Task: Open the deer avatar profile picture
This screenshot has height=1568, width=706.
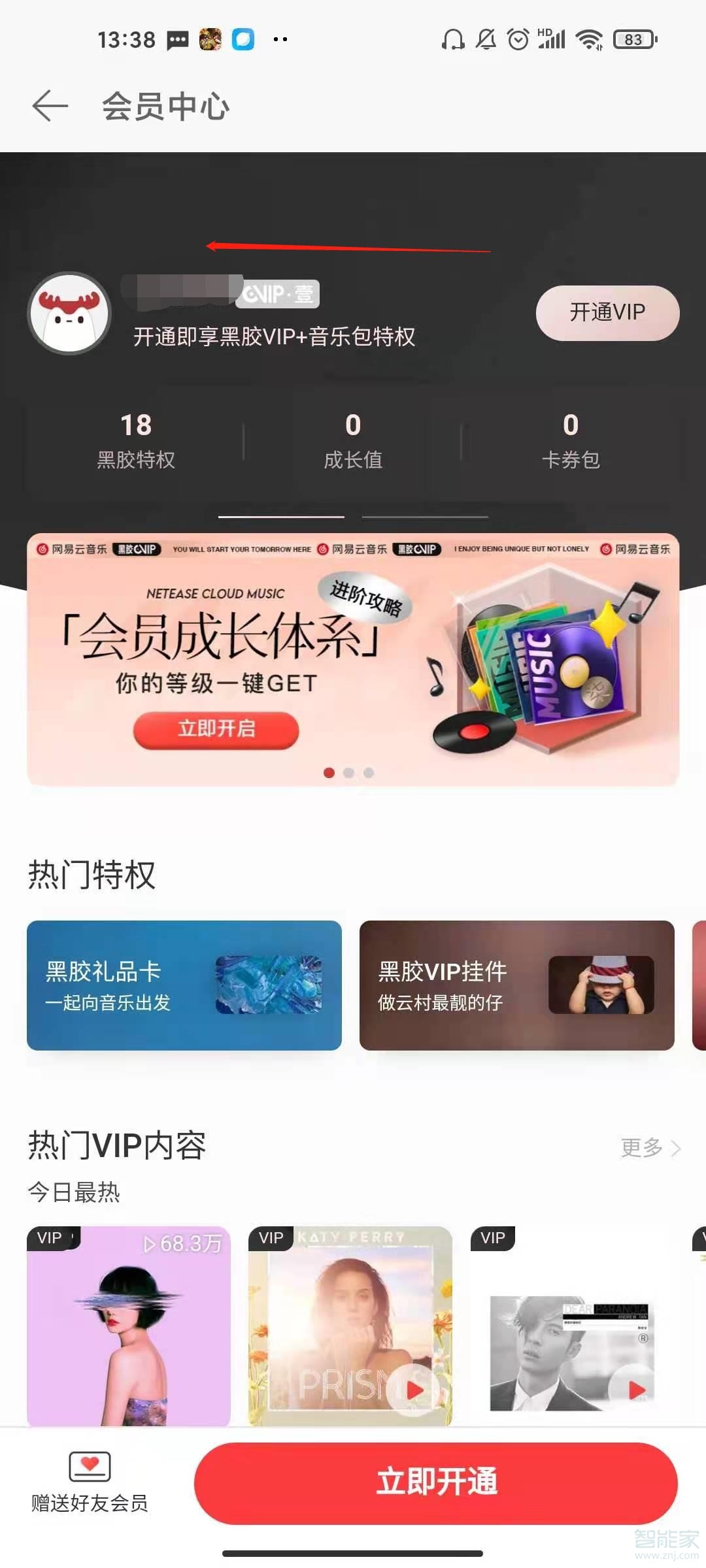Action: pos(69,312)
